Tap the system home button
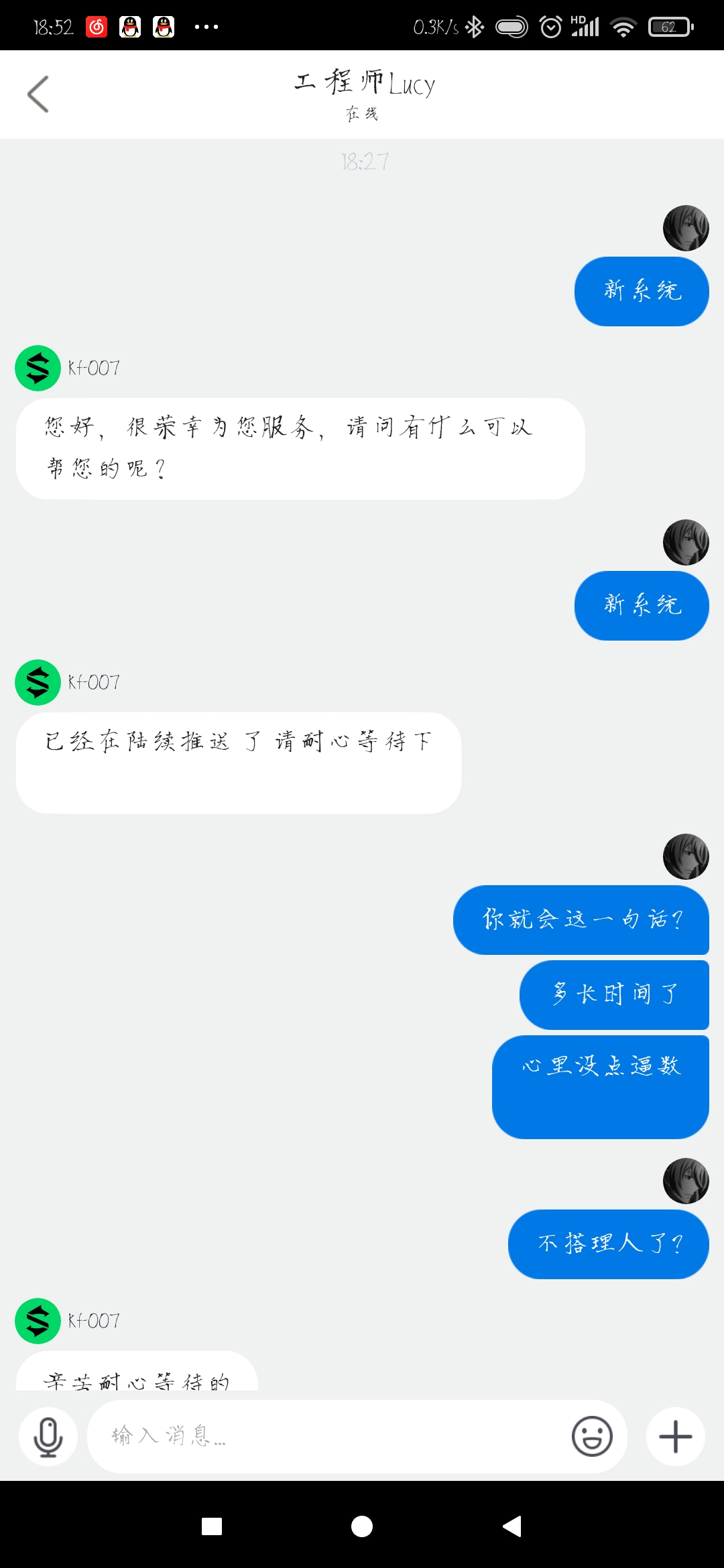The image size is (724, 1568). click(x=362, y=1526)
